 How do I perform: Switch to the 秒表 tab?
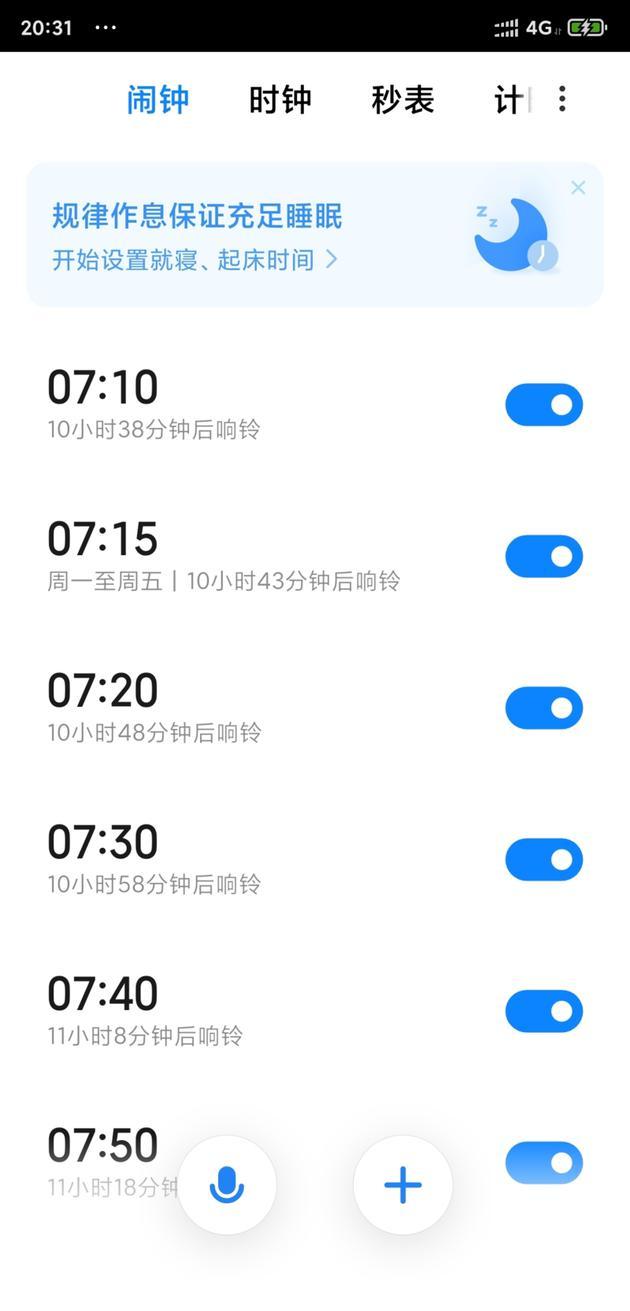403,100
